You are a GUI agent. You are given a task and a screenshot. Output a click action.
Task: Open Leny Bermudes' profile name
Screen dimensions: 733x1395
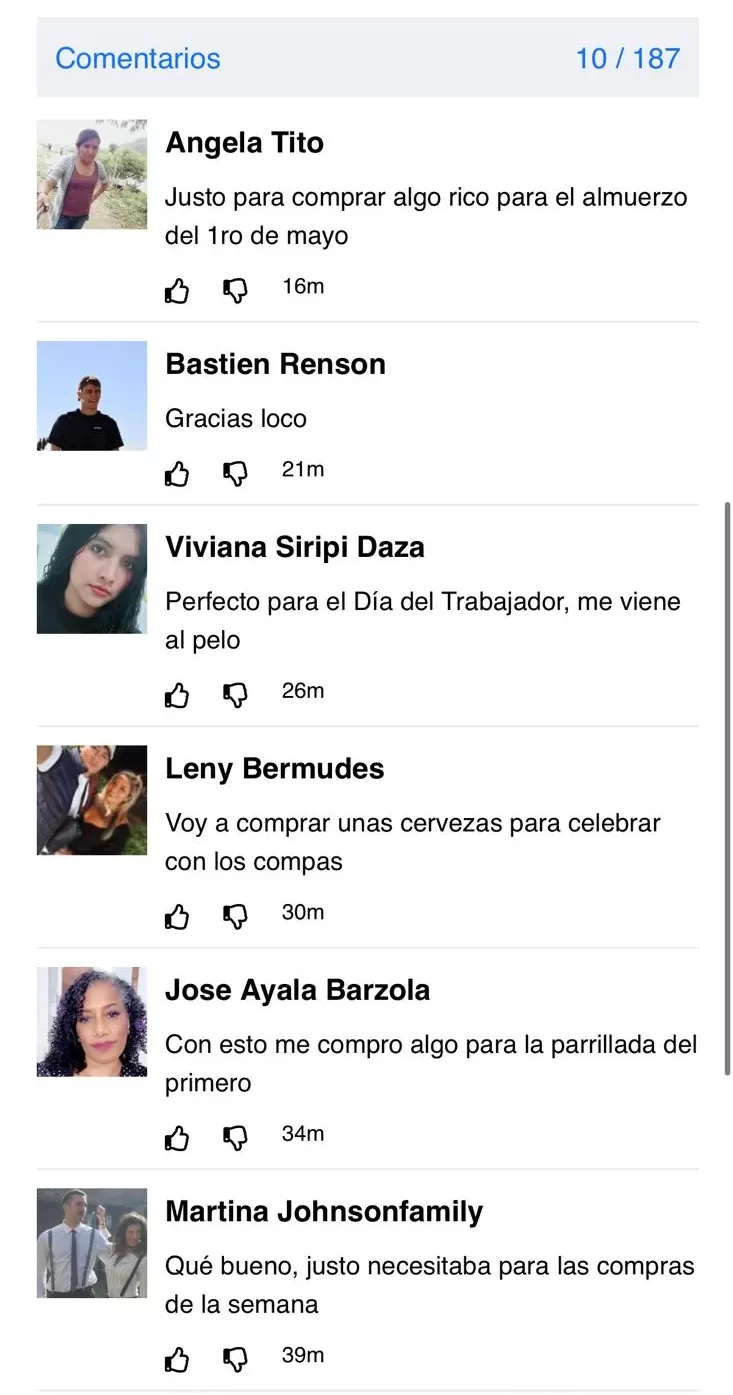pyautogui.click(x=274, y=769)
